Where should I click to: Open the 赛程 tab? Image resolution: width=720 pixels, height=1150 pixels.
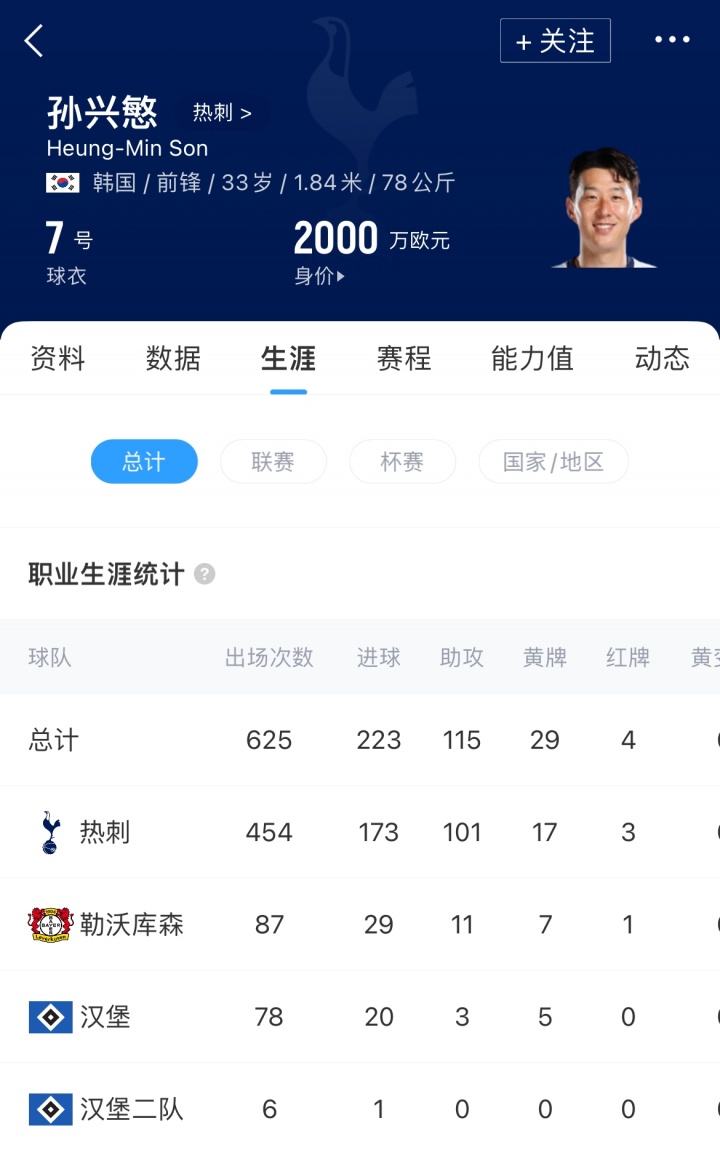coord(404,358)
